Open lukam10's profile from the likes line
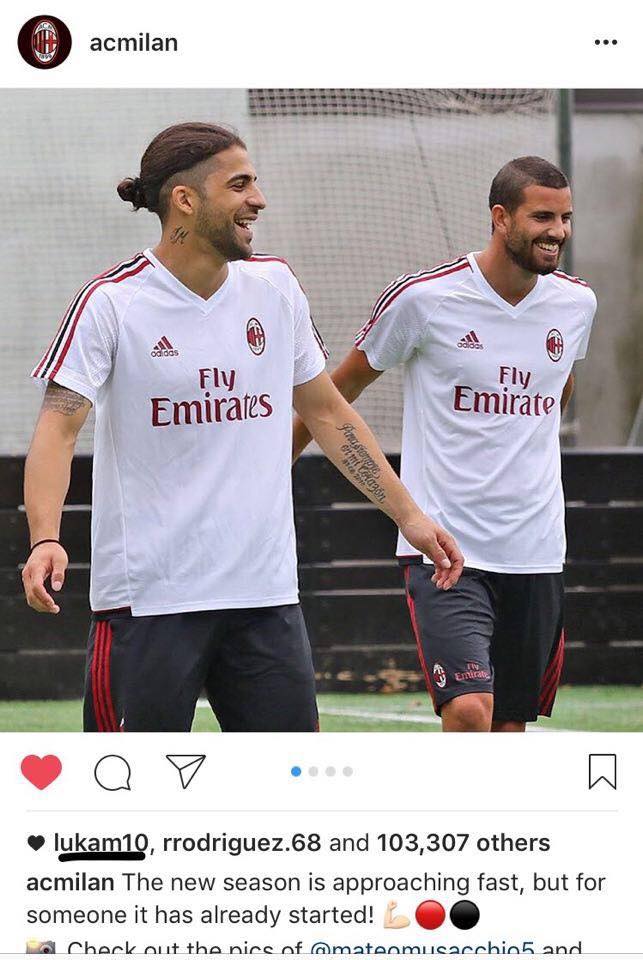The height and width of the screenshot is (960, 643). (x=100, y=843)
